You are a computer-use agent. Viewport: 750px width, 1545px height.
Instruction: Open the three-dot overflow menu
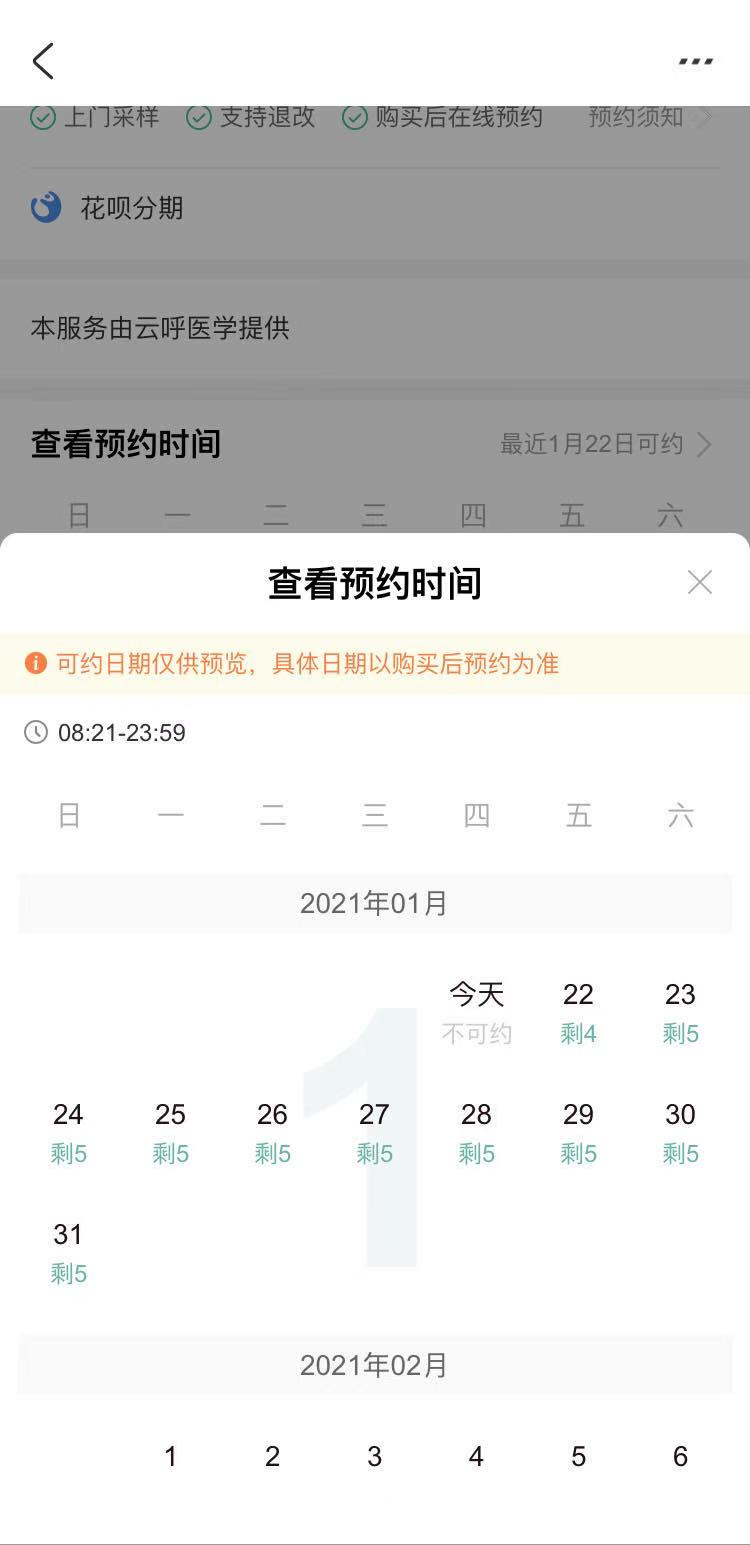(695, 61)
